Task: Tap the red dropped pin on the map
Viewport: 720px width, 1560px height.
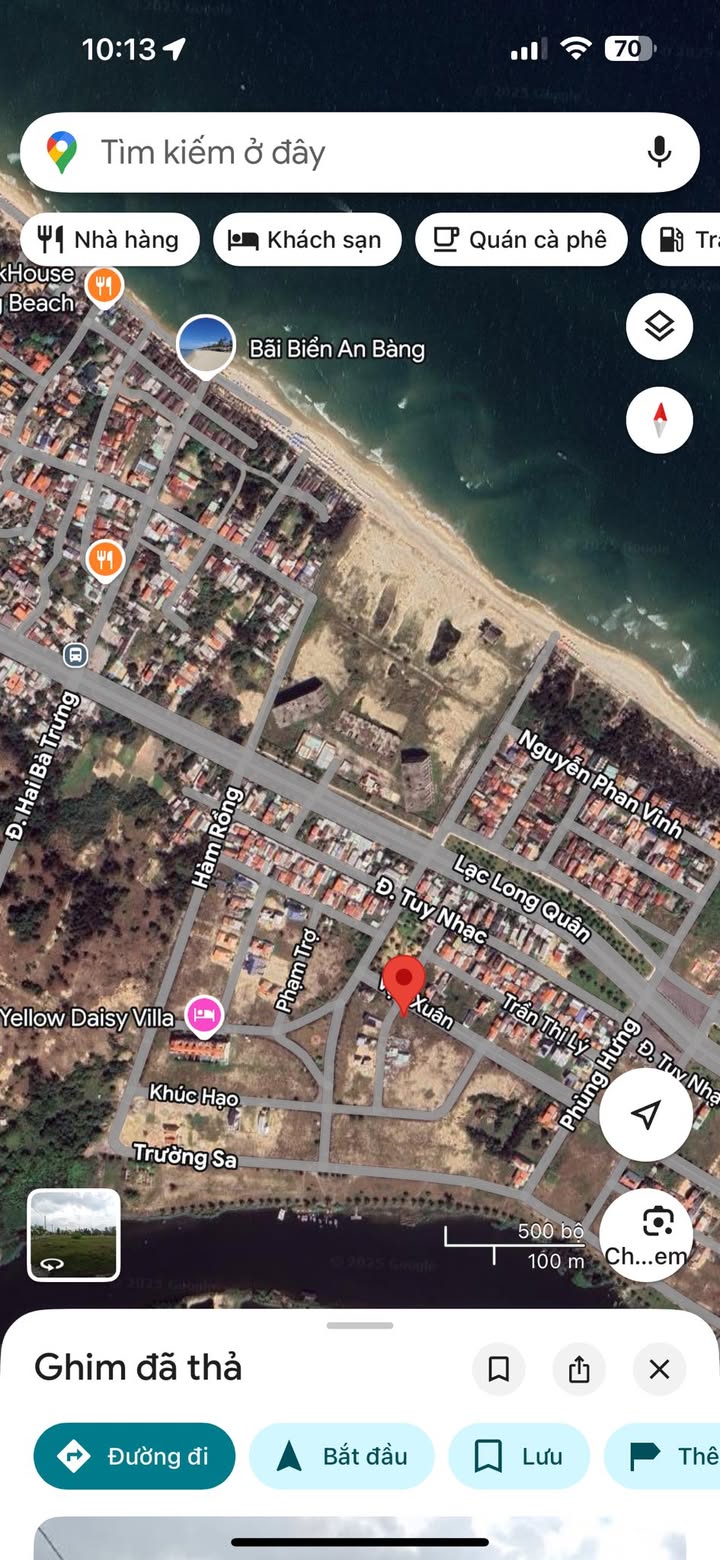Action: (x=404, y=981)
